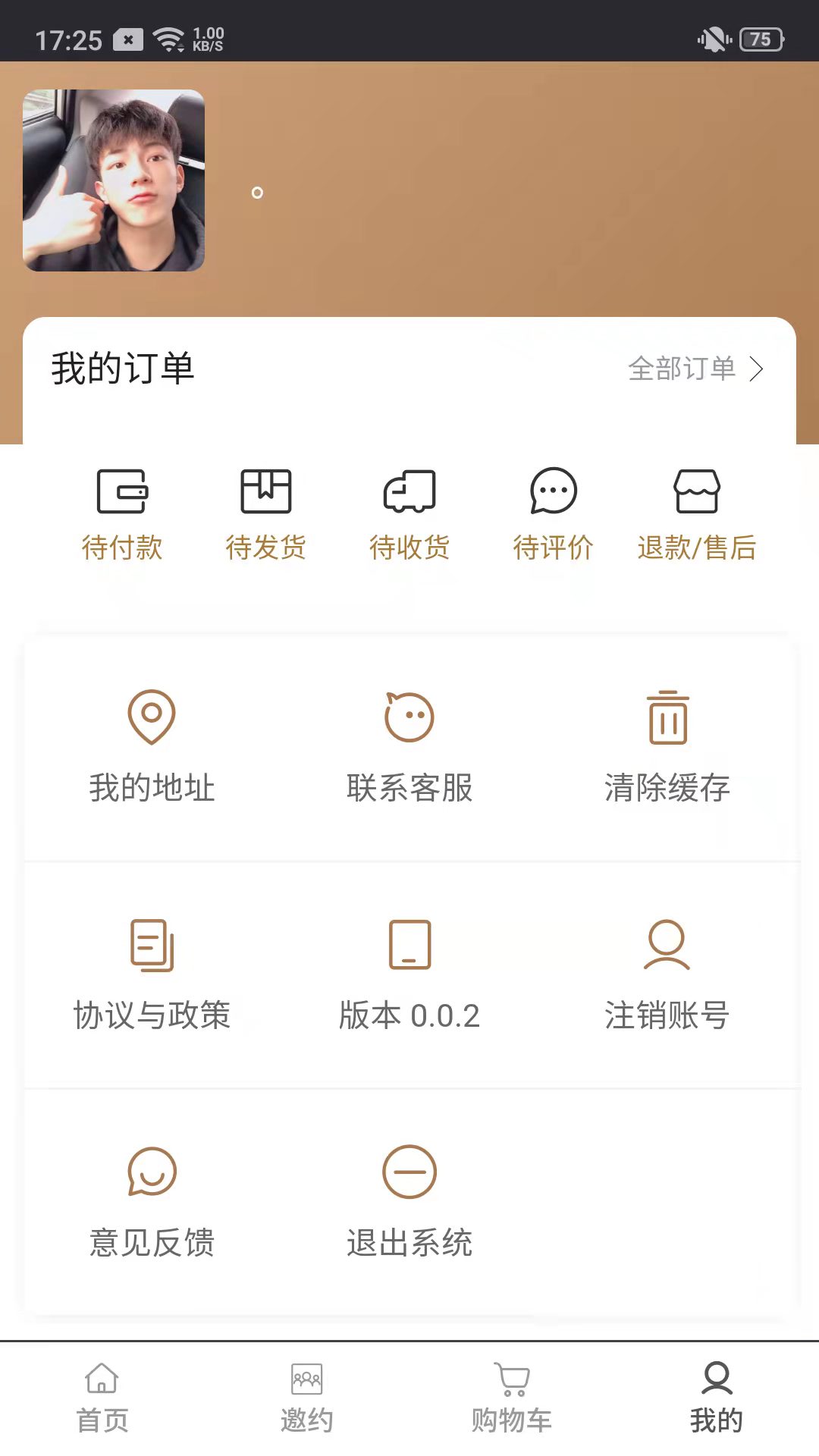Show orders awaiting shipment (待发货)
Image resolution: width=819 pixels, height=1456 pixels.
pyautogui.click(x=265, y=513)
